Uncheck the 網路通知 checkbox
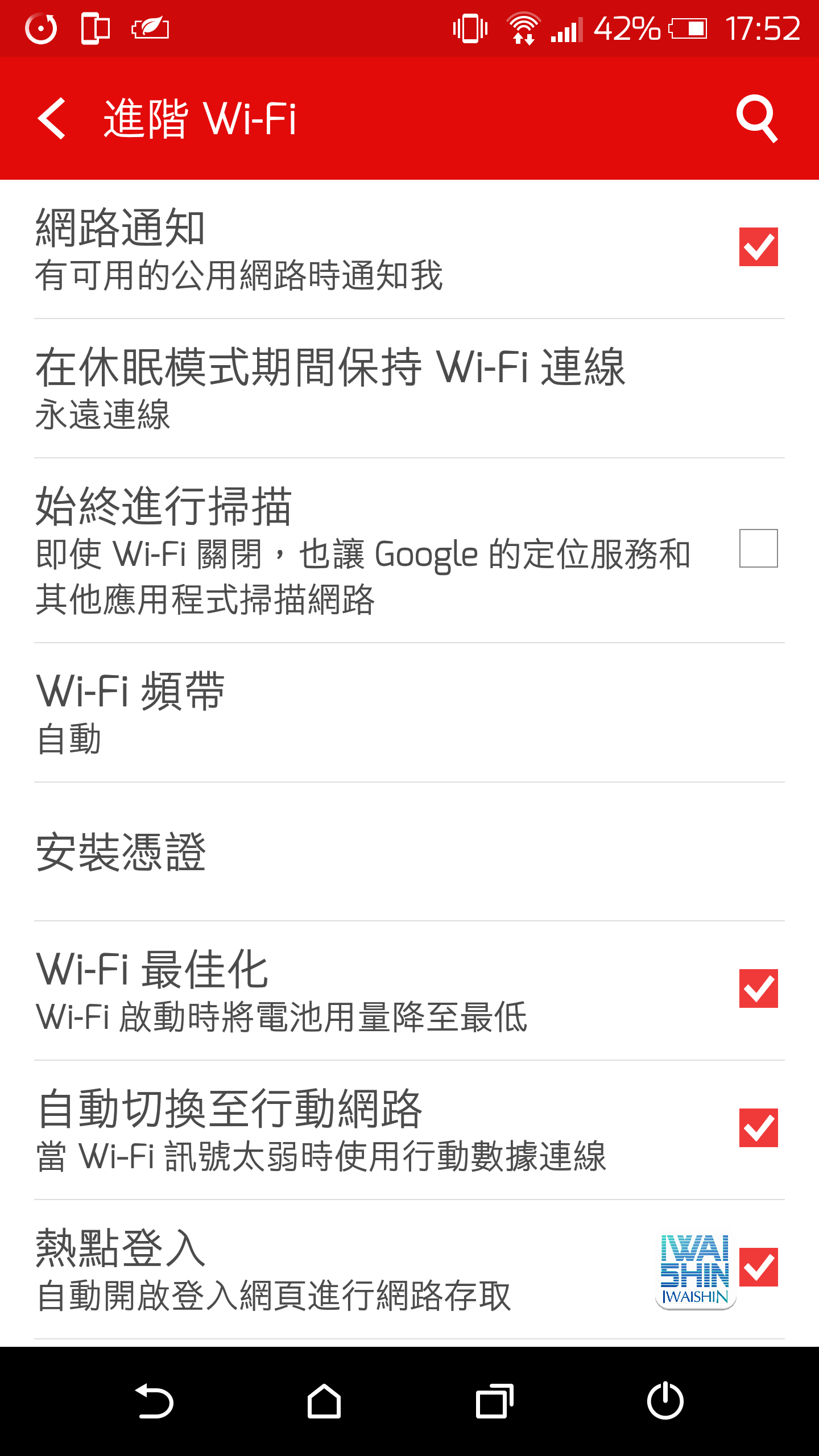Viewport: 819px width, 1456px height. tap(758, 247)
